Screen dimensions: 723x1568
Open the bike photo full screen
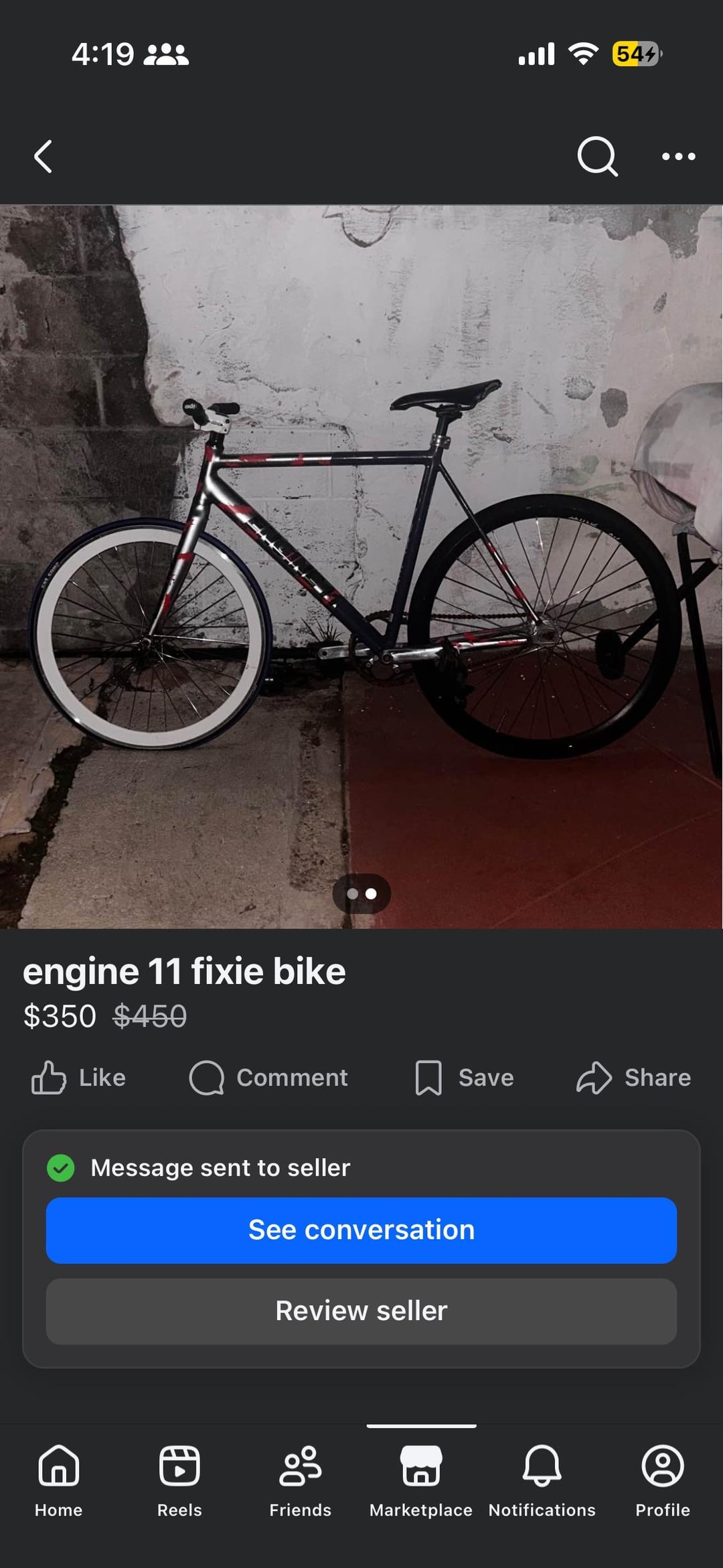[361, 566]
